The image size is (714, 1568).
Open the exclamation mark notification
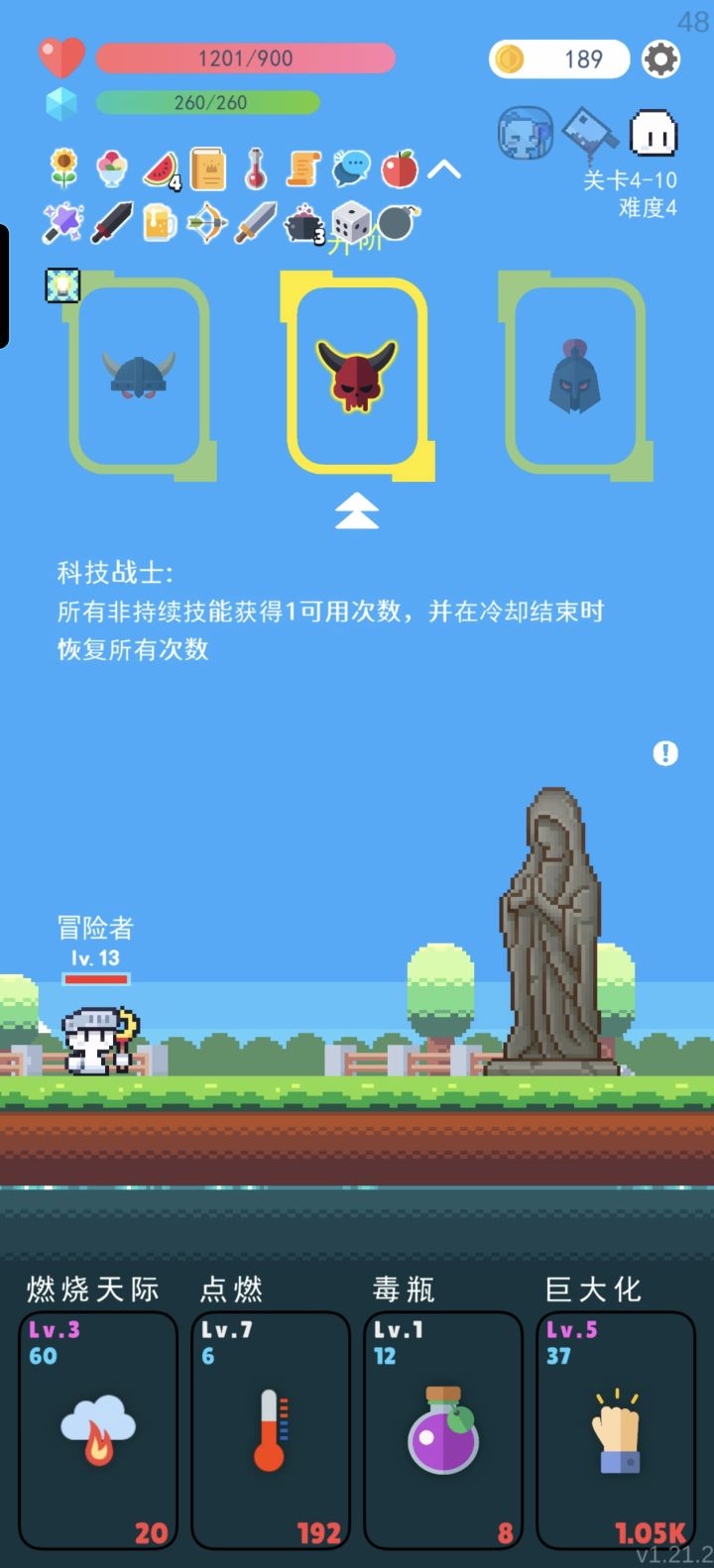point(665,752)
